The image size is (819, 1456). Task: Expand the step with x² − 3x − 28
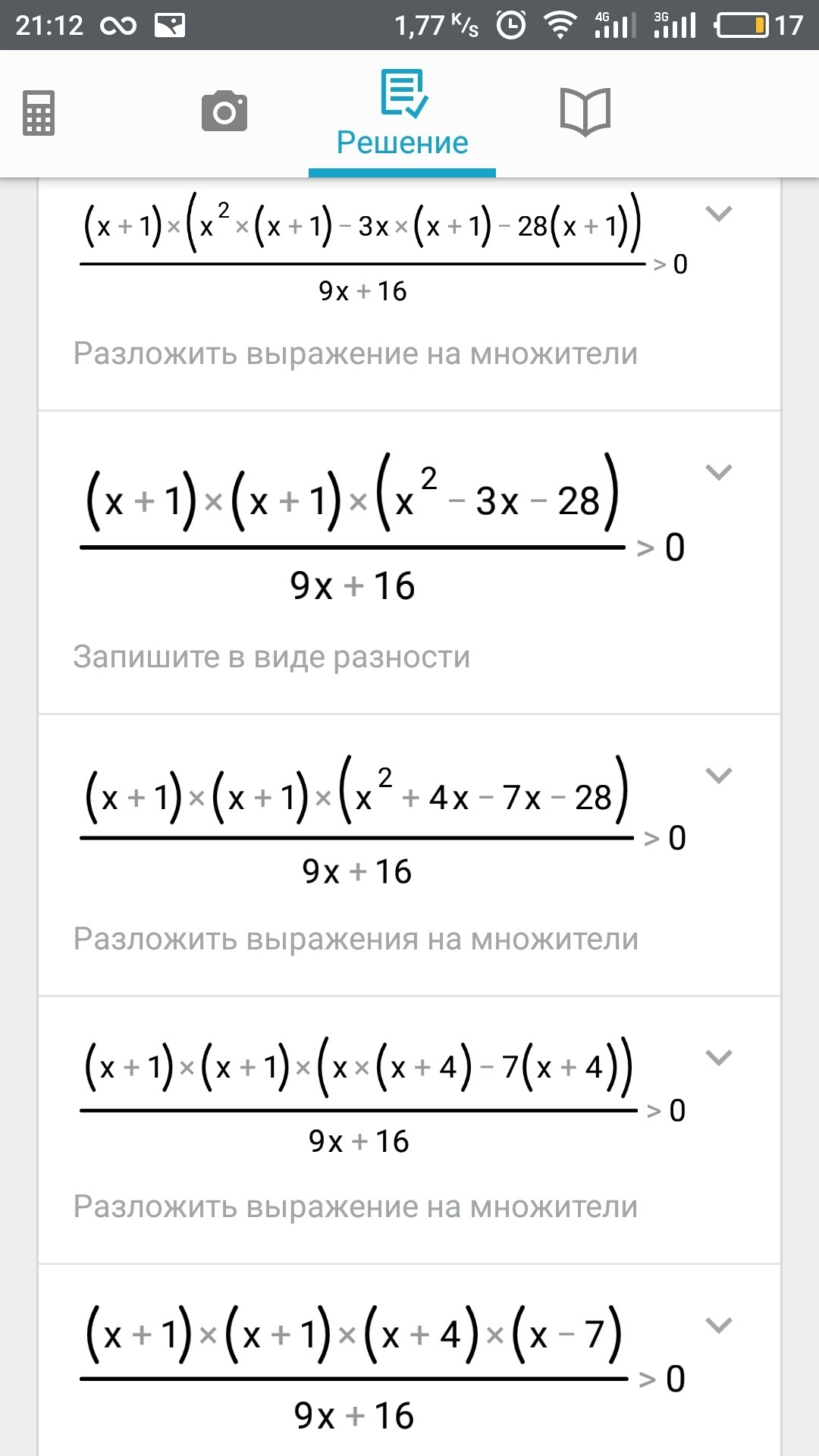pyautogui.click(x=718, y=472)
